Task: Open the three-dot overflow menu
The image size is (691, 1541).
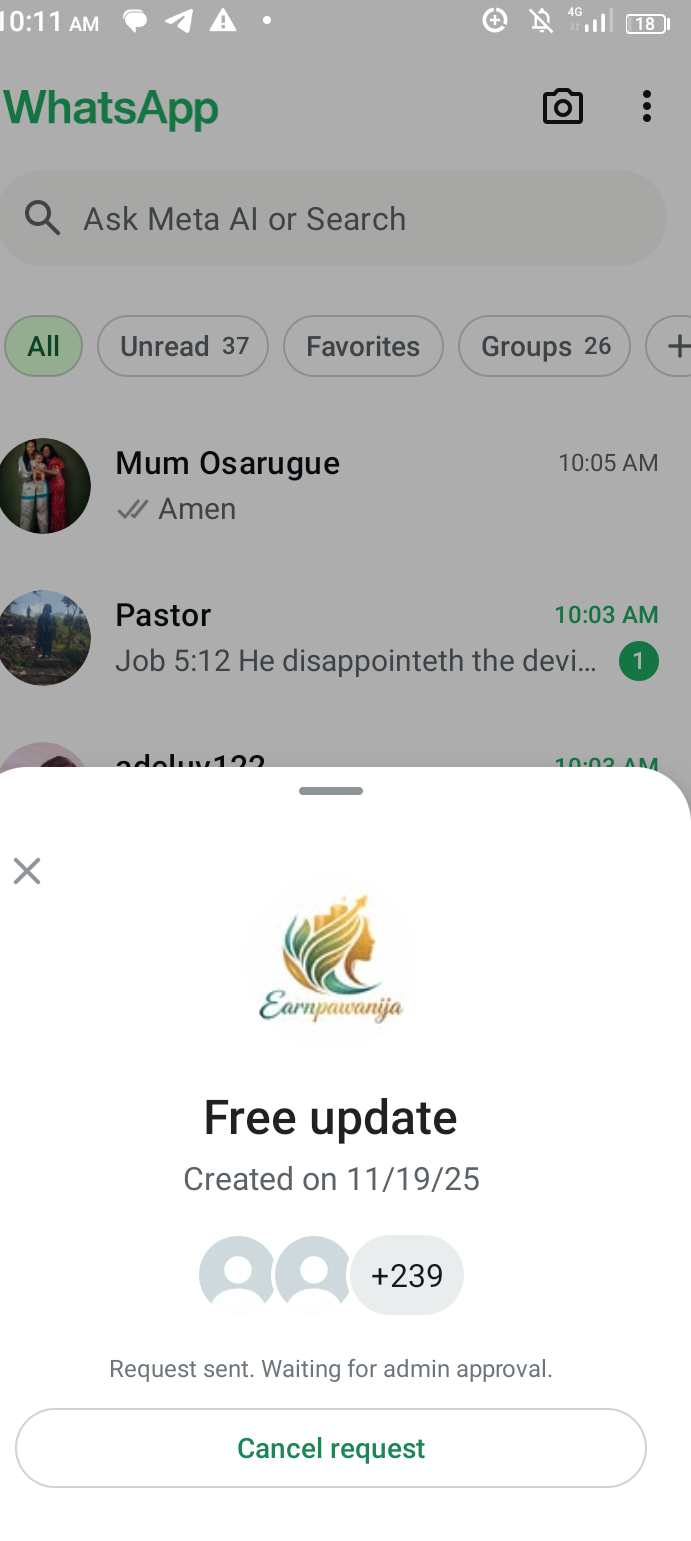Action: click(647, 107)
